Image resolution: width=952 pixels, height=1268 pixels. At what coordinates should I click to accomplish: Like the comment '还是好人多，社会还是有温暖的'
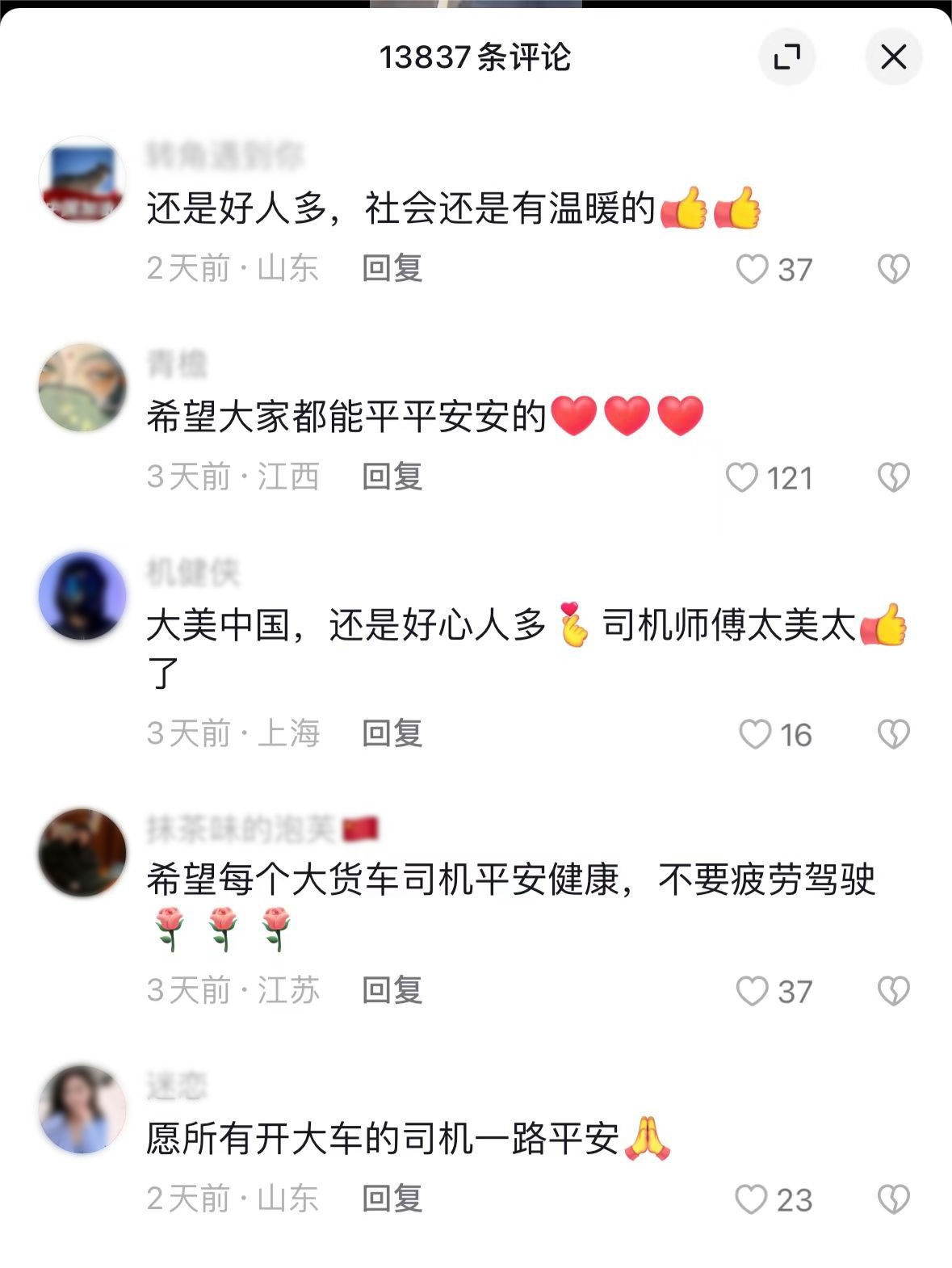[x=752, y=269]
